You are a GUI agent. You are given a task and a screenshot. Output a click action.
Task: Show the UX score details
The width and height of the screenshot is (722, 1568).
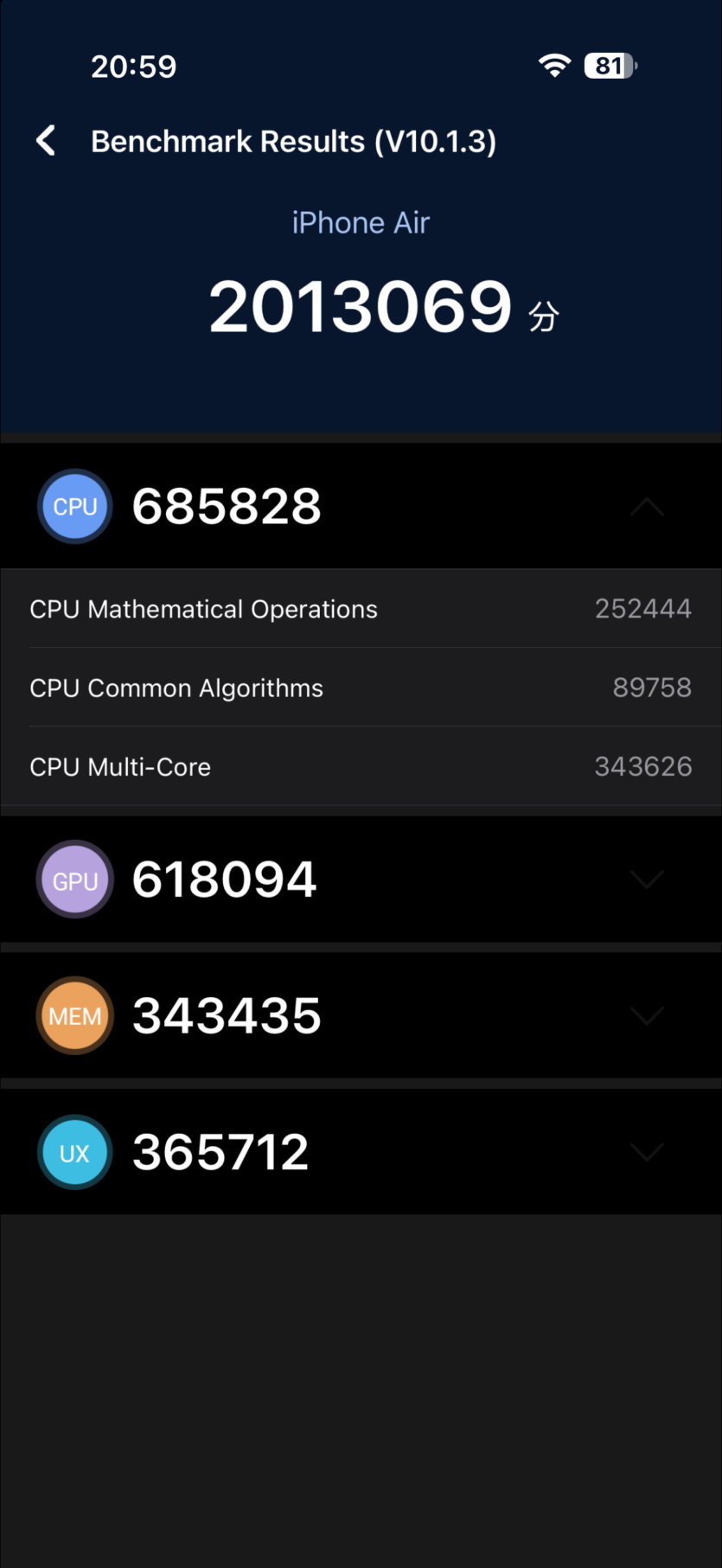pos(647,1152)
